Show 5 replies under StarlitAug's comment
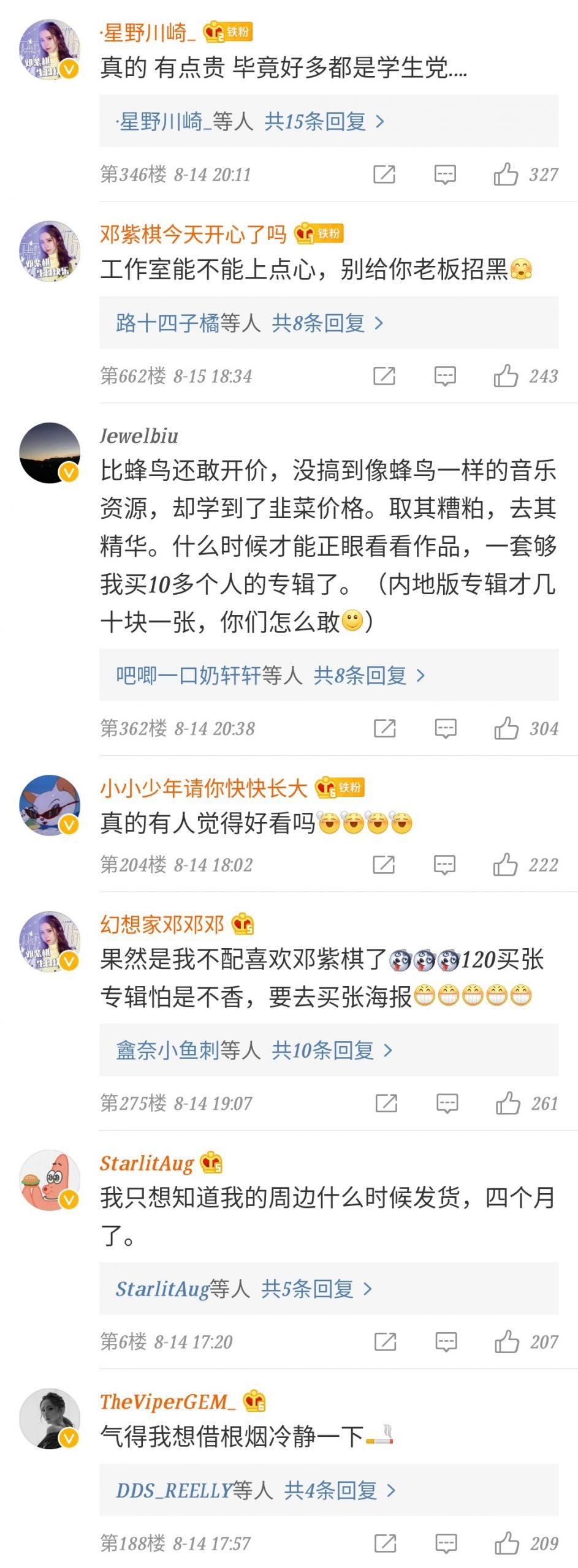 pos(244,1289)
